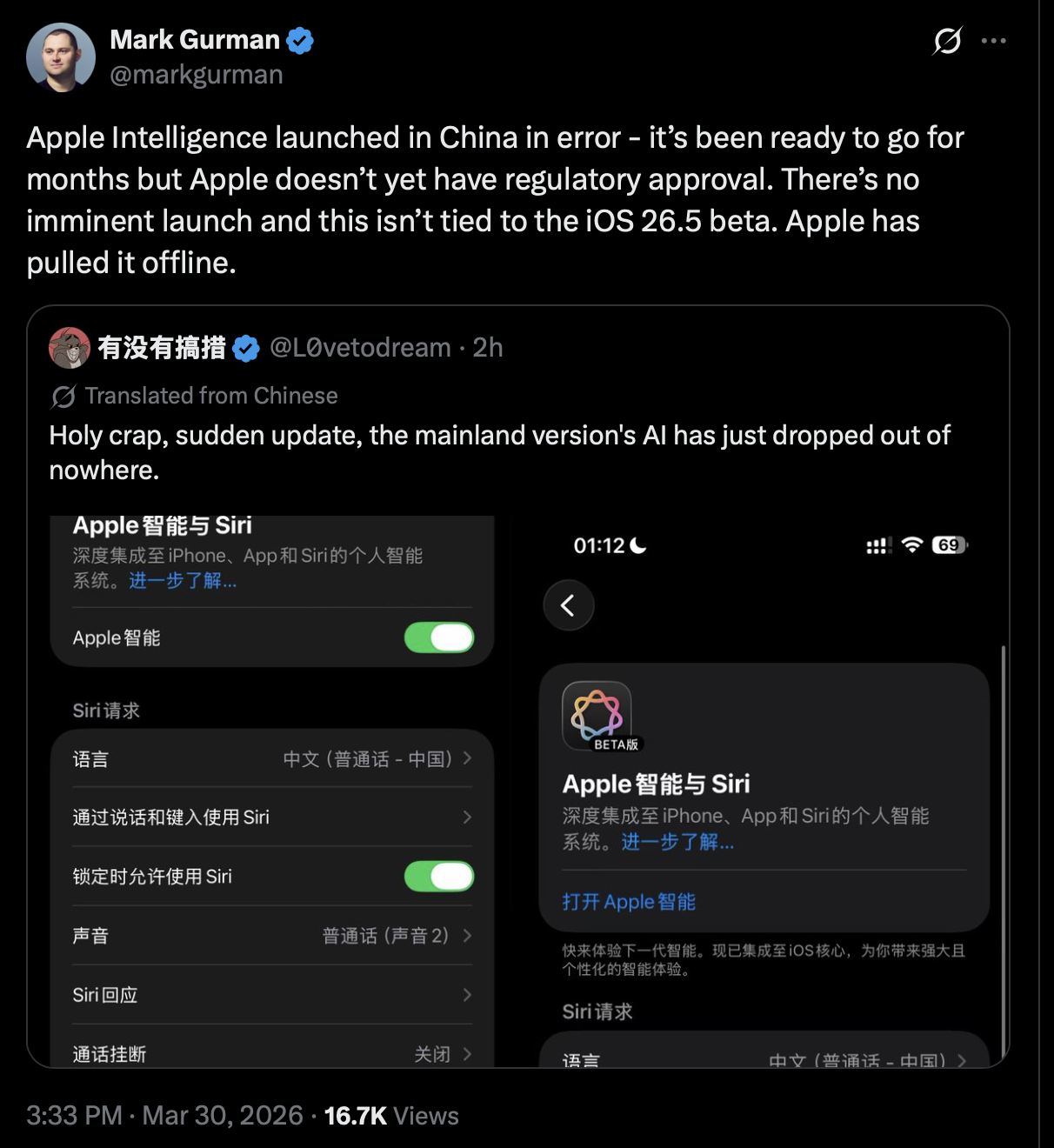The image size is (1054, 1148).
Task: Click the 打开 Apple 智能 link
Action: pyautogui.click(x=629, y=902)
